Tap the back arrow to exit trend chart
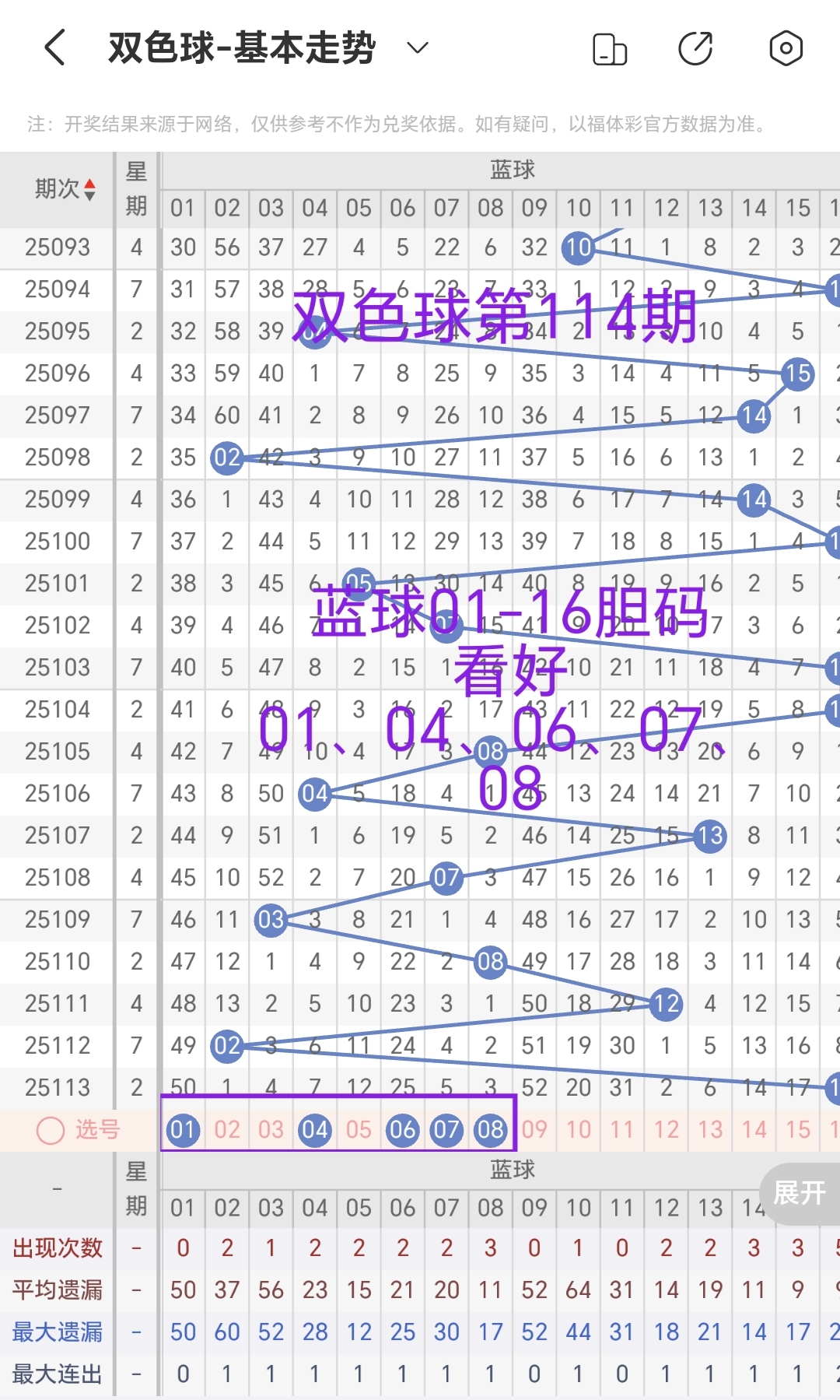Image resolution: width=840 pixels, height=1400 pixels. click(x=54, y=47)
